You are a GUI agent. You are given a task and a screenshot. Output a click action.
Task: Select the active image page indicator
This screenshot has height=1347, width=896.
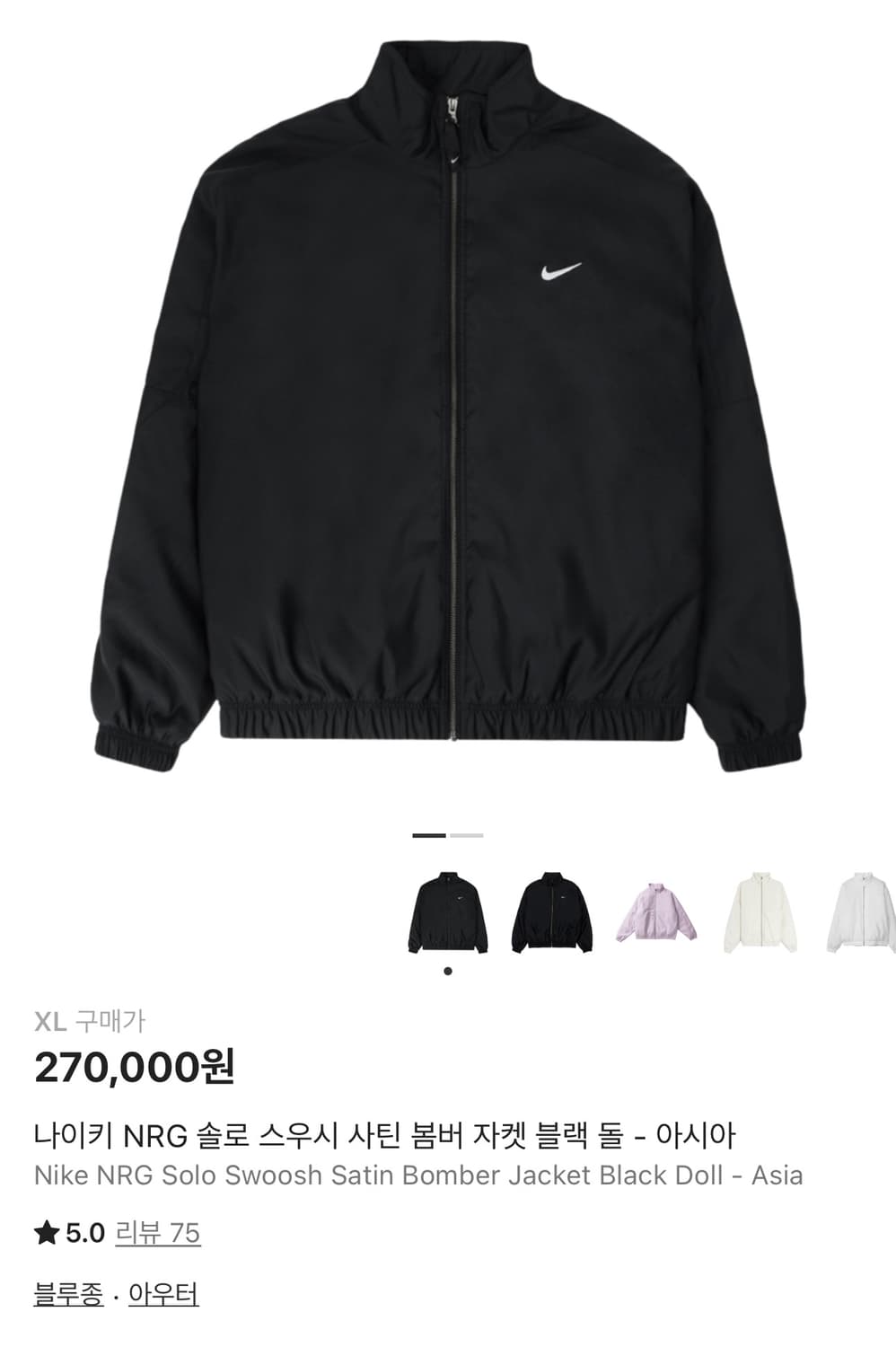tap(427, 835)
